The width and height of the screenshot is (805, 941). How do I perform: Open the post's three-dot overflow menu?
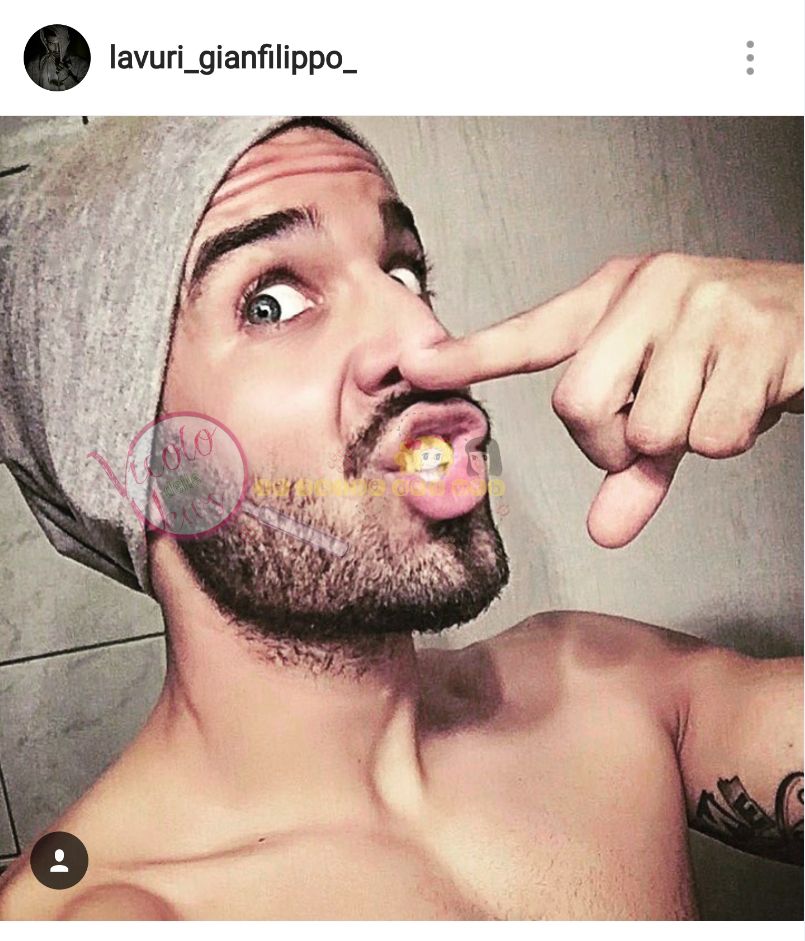click(x=749, y=58)
